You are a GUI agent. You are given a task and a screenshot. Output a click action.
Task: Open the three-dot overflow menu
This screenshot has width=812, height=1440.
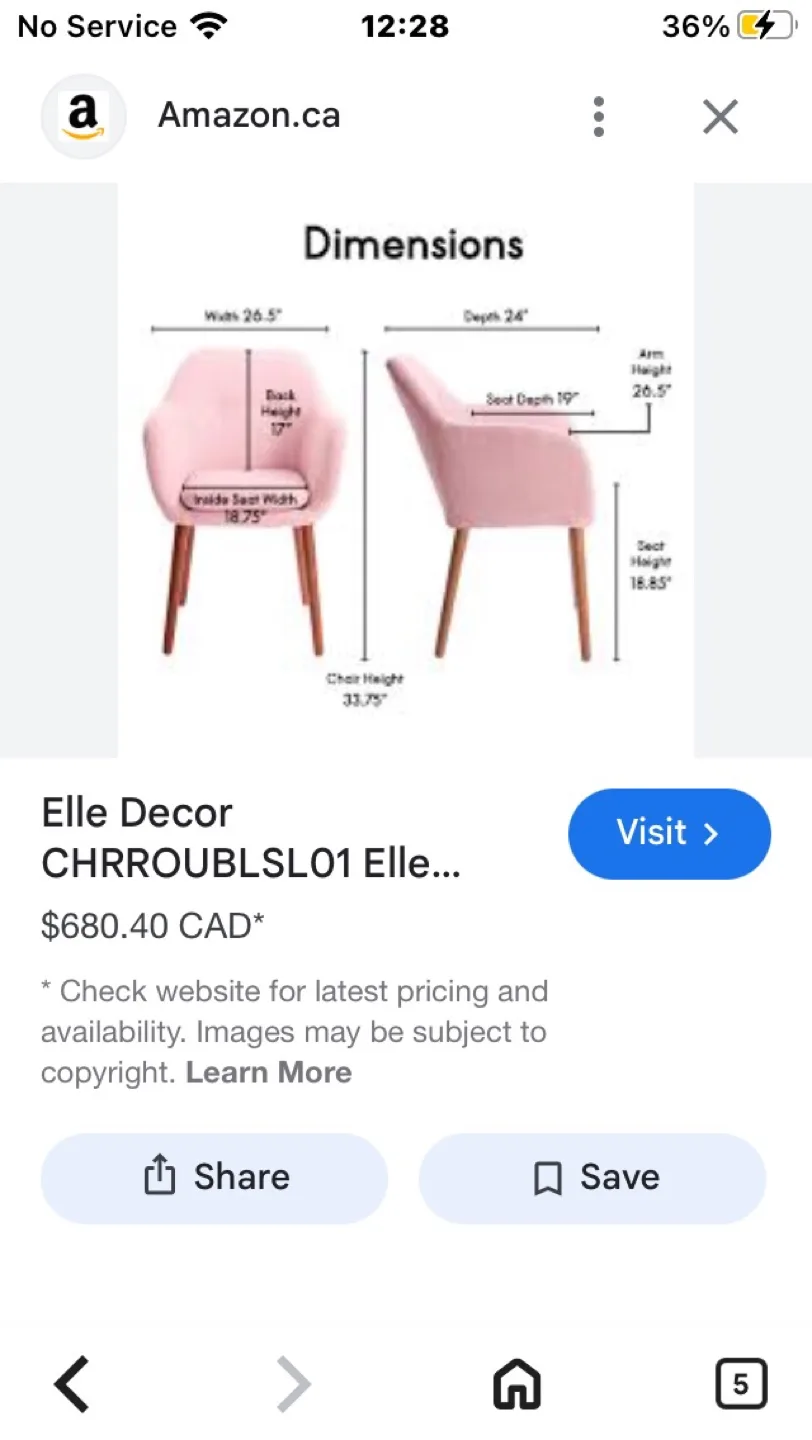[x=599, y=117]
